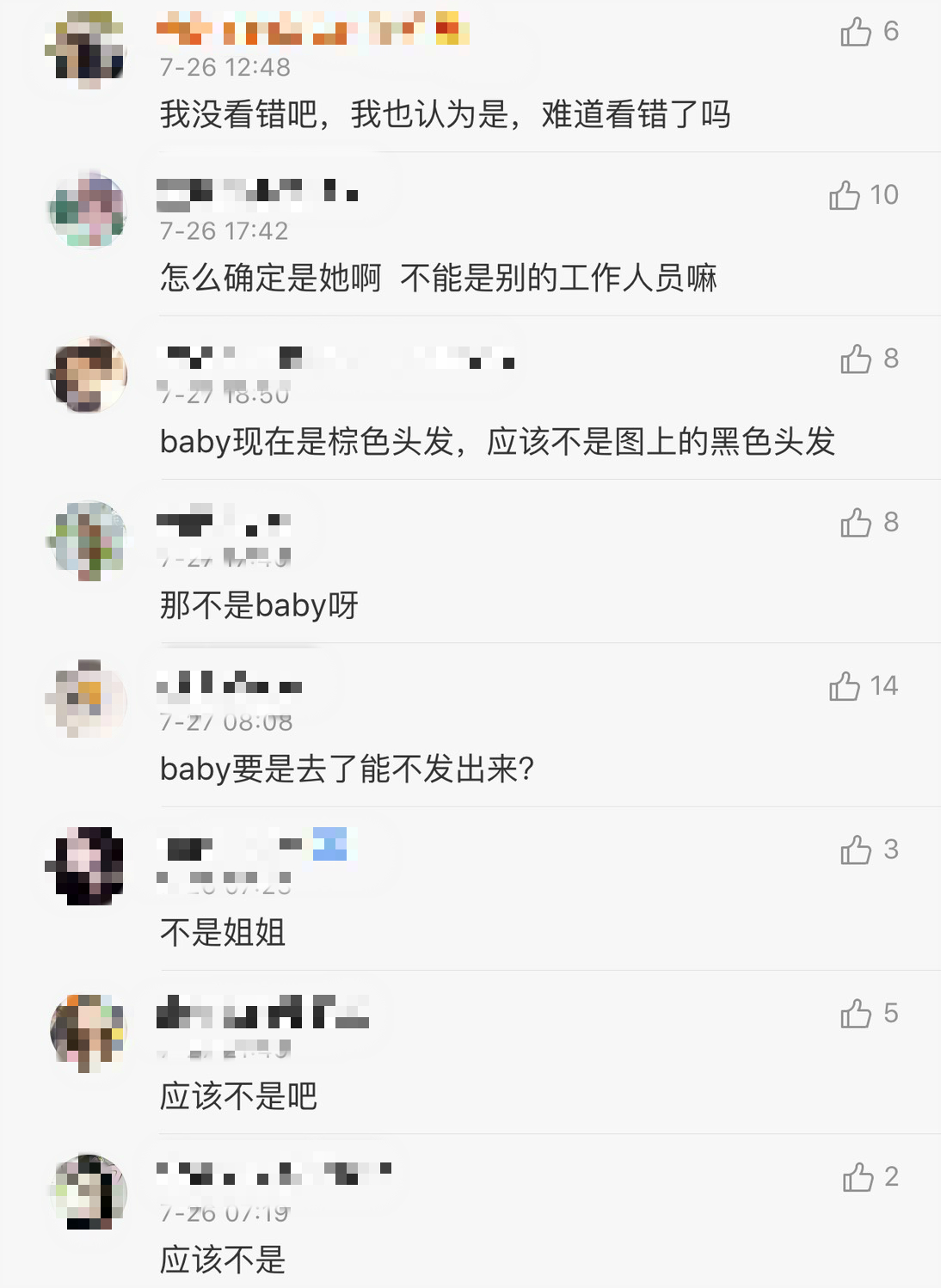Open avatar of the "不是姐姐" commenter
The width and height of the screenshot is (941, 1288).
(88, 866)
